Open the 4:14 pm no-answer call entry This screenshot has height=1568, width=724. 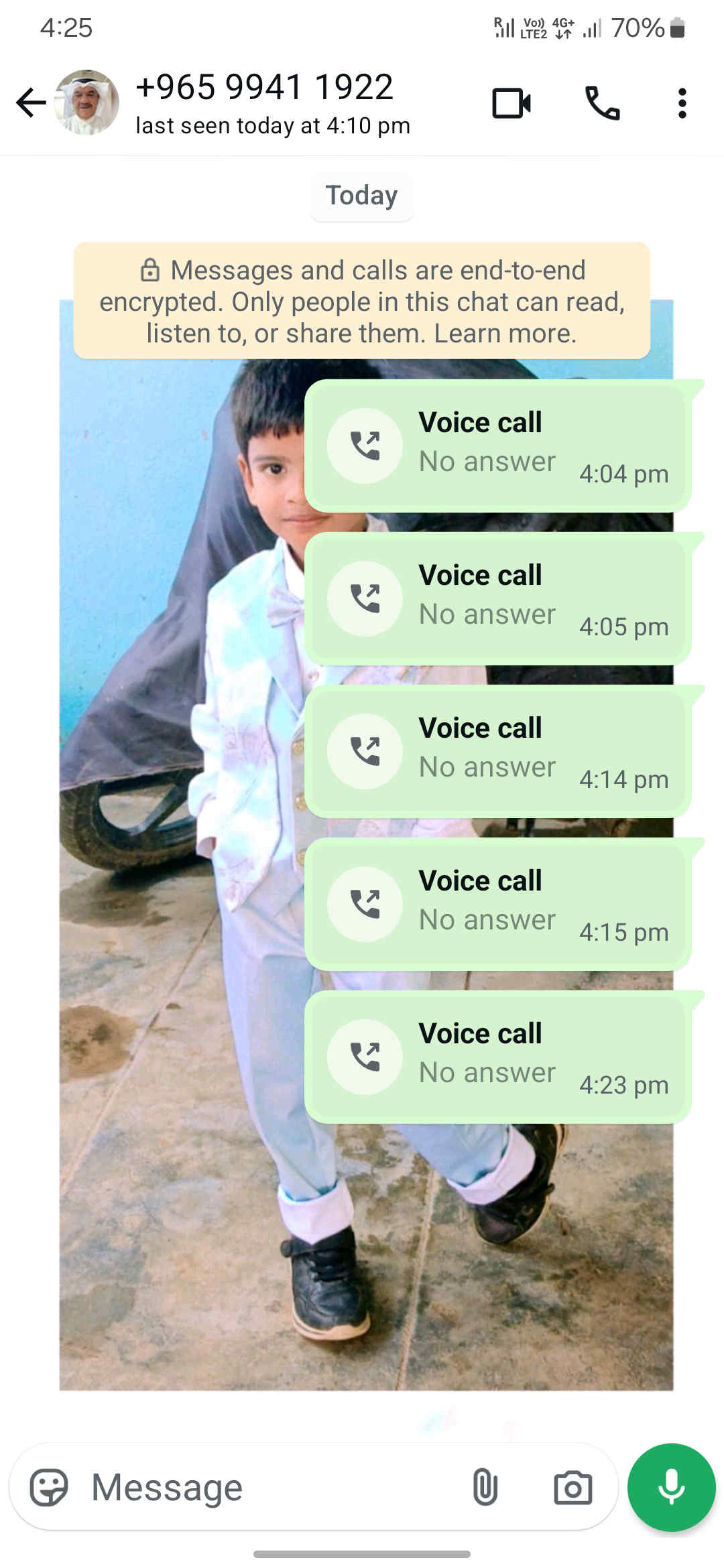(497, 751)
